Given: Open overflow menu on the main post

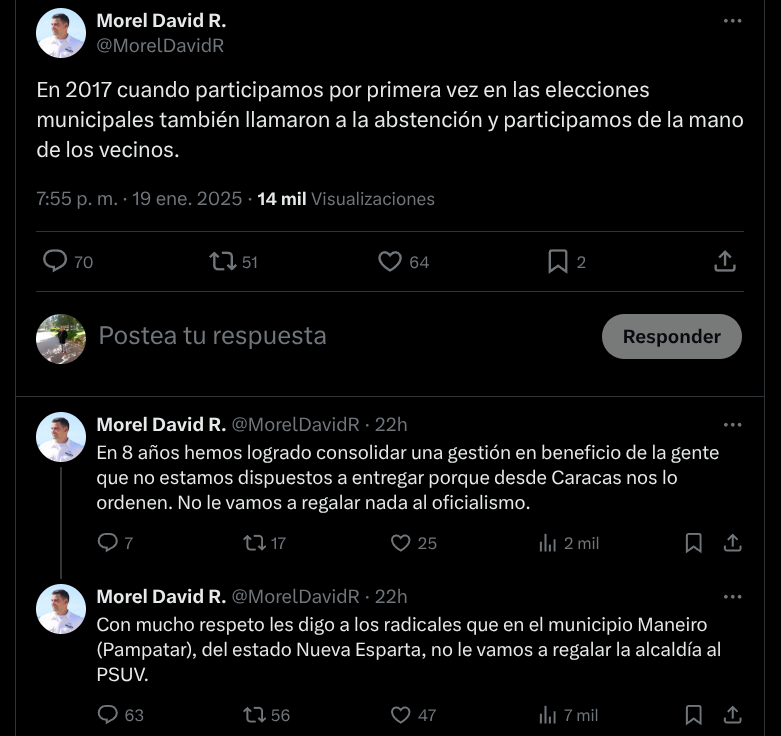Looking at the screenshot, I should (x=732, y=21).
